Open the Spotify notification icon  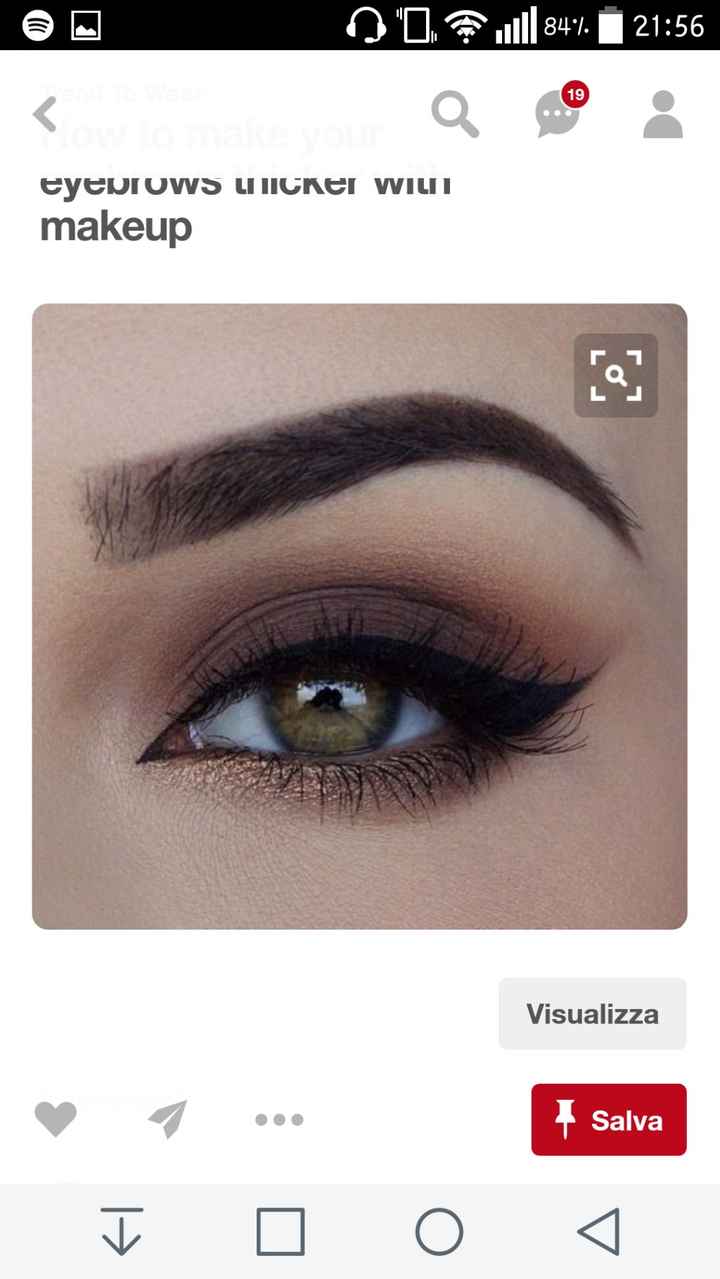click(x=38, y=26)
